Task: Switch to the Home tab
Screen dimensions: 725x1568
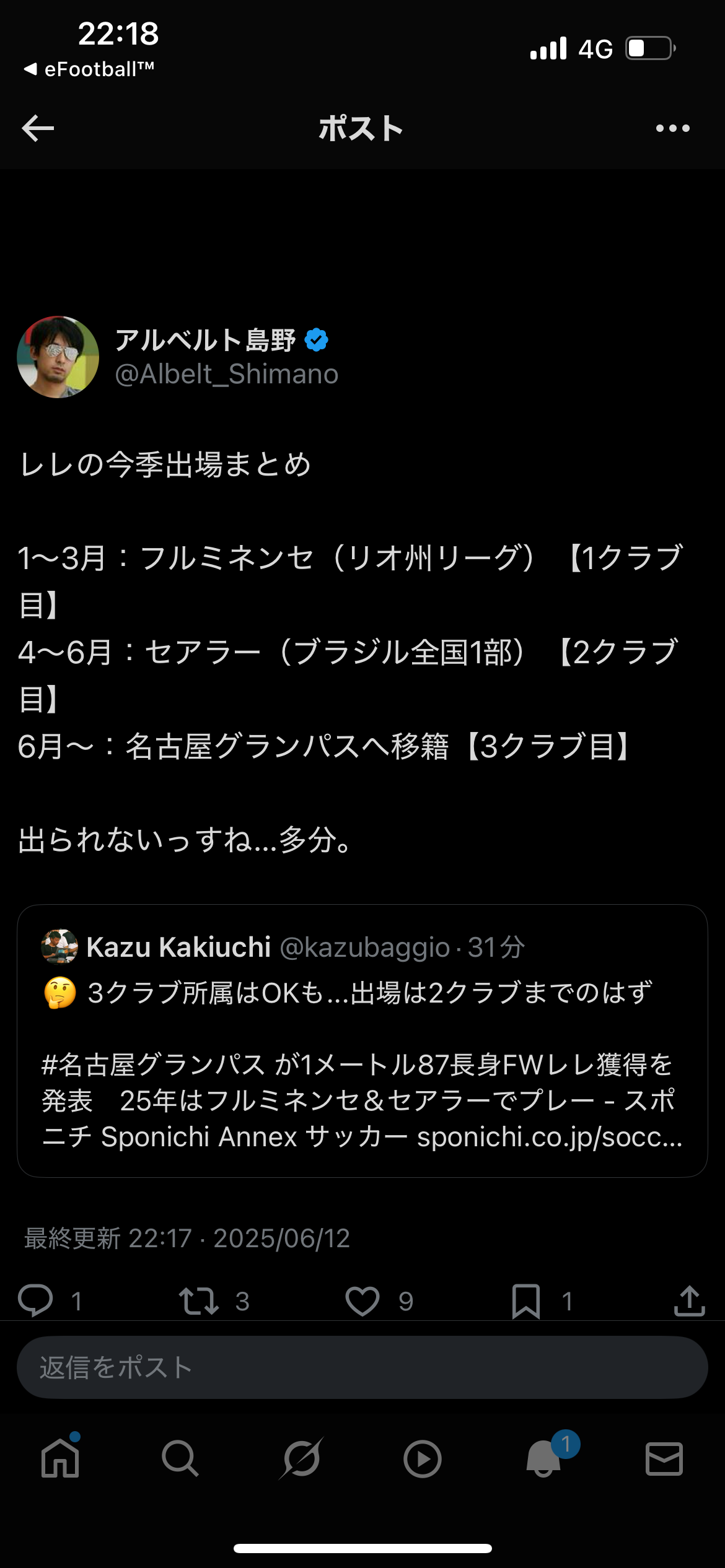Action: tap(60, 1459)
